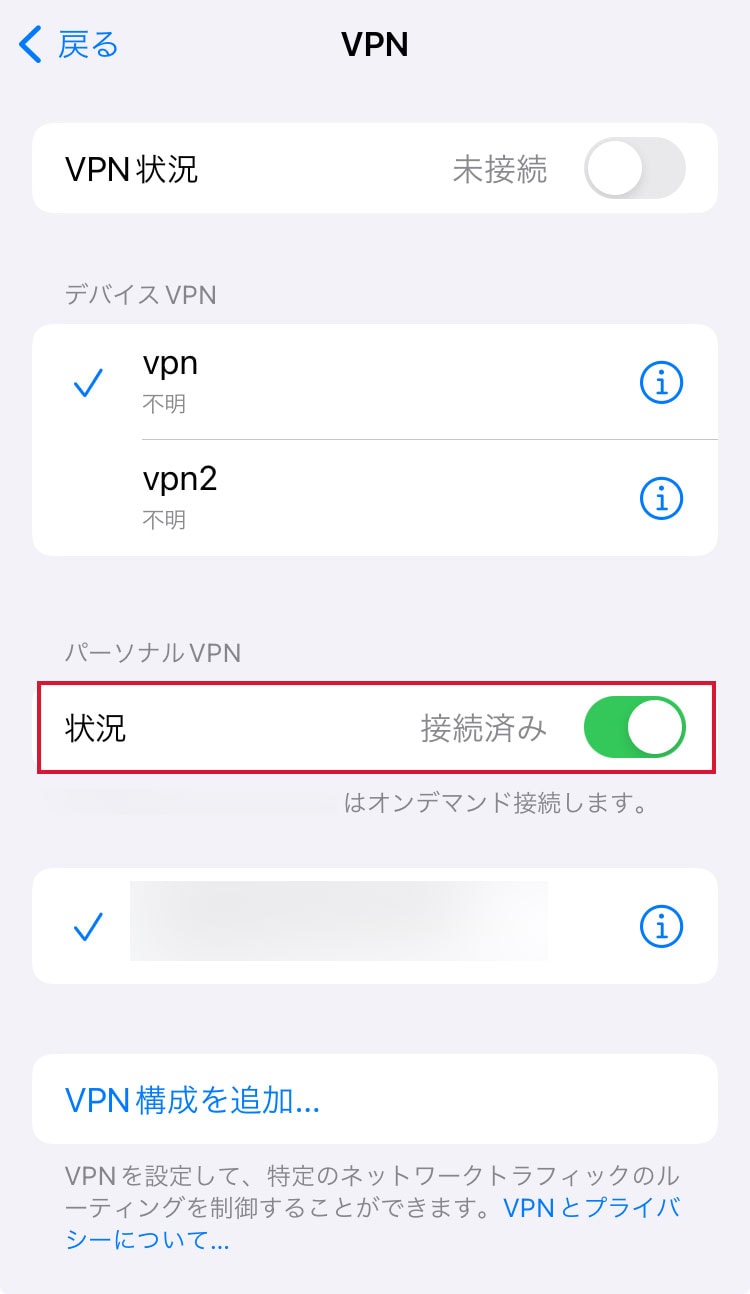Open info for the vpn configuration
The height and width of the screenshot is (1294, 750).
(x=660, y=382)
